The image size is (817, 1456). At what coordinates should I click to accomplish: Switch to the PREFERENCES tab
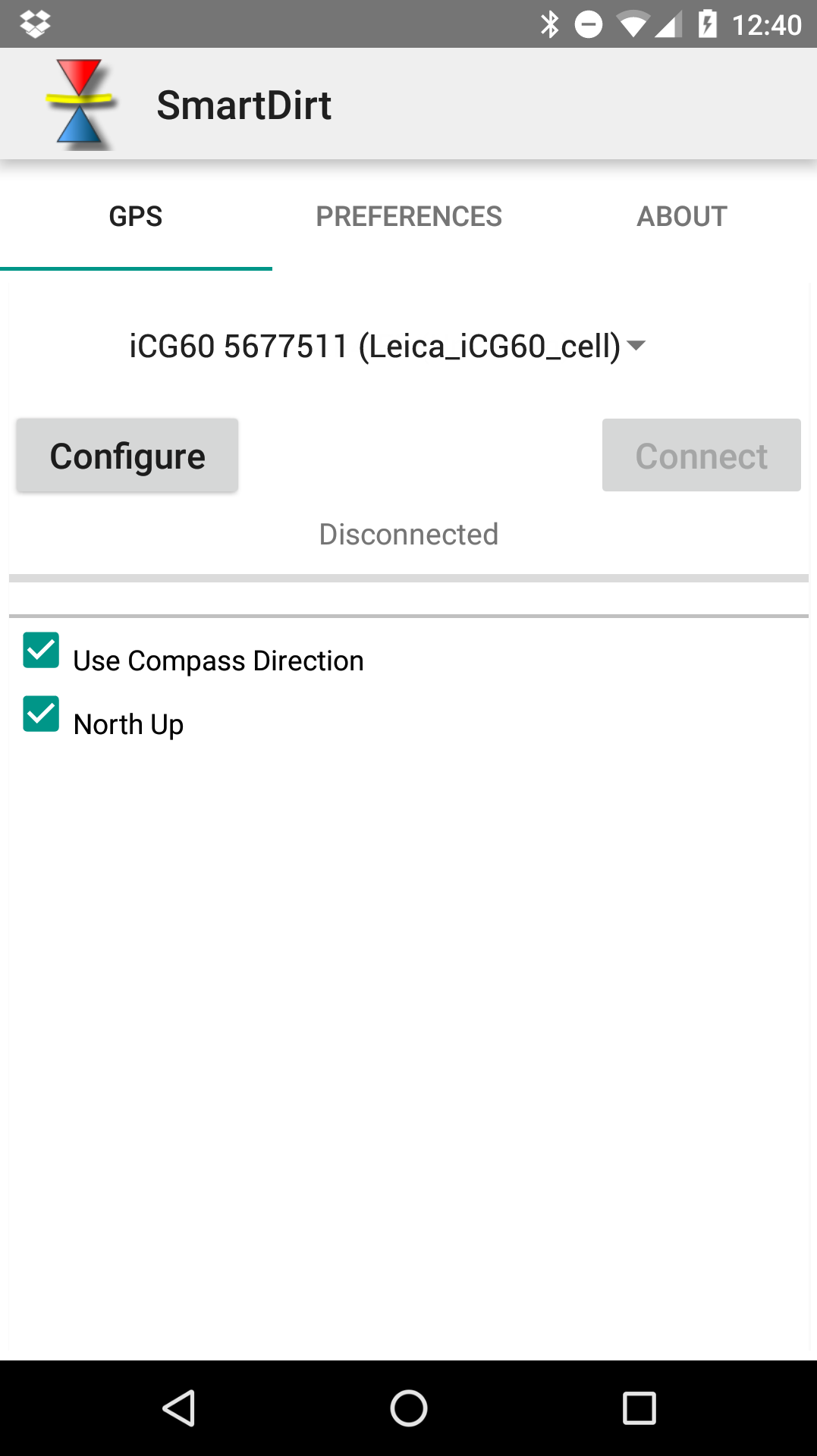click(408, 216)
